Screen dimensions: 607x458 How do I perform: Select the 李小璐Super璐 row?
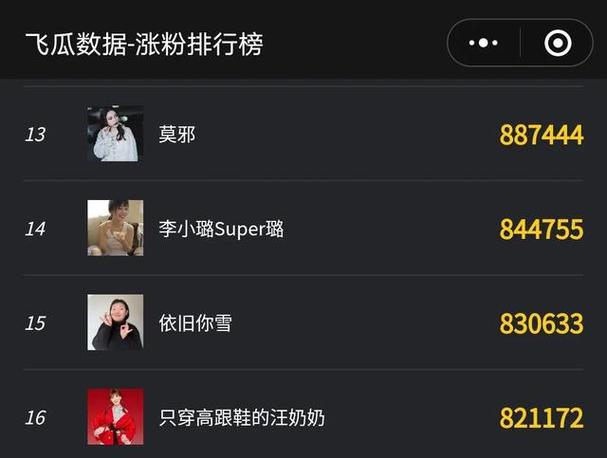pos(221,229)
